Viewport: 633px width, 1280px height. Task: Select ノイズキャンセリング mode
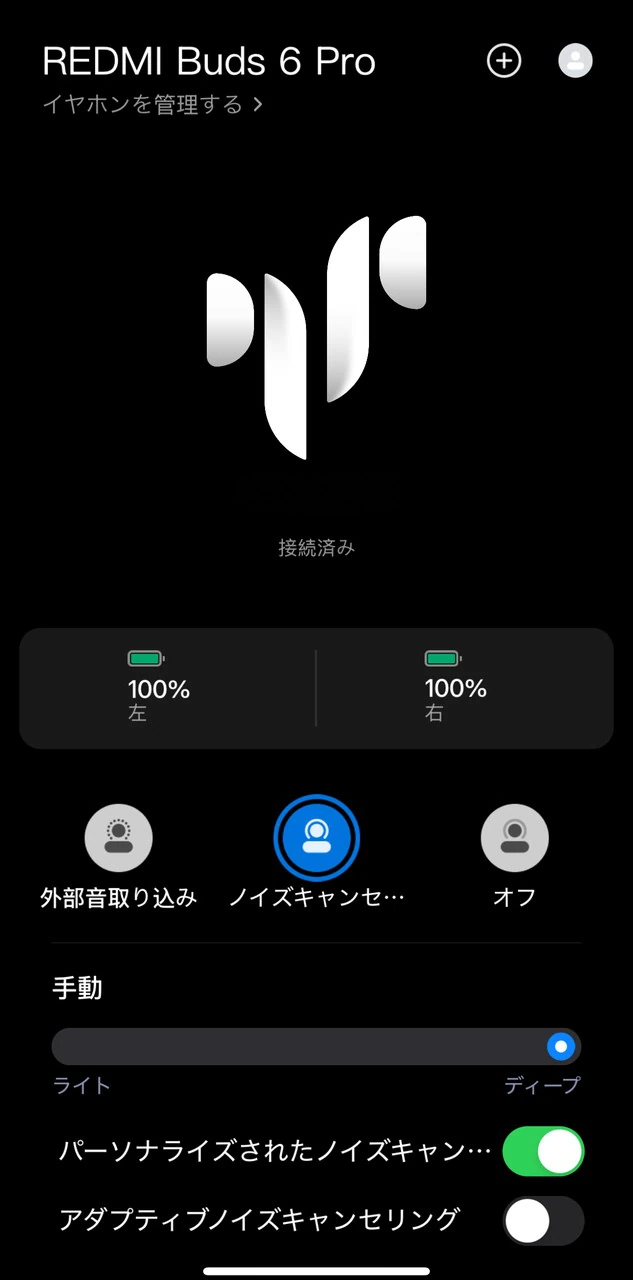tap(316, 838)
